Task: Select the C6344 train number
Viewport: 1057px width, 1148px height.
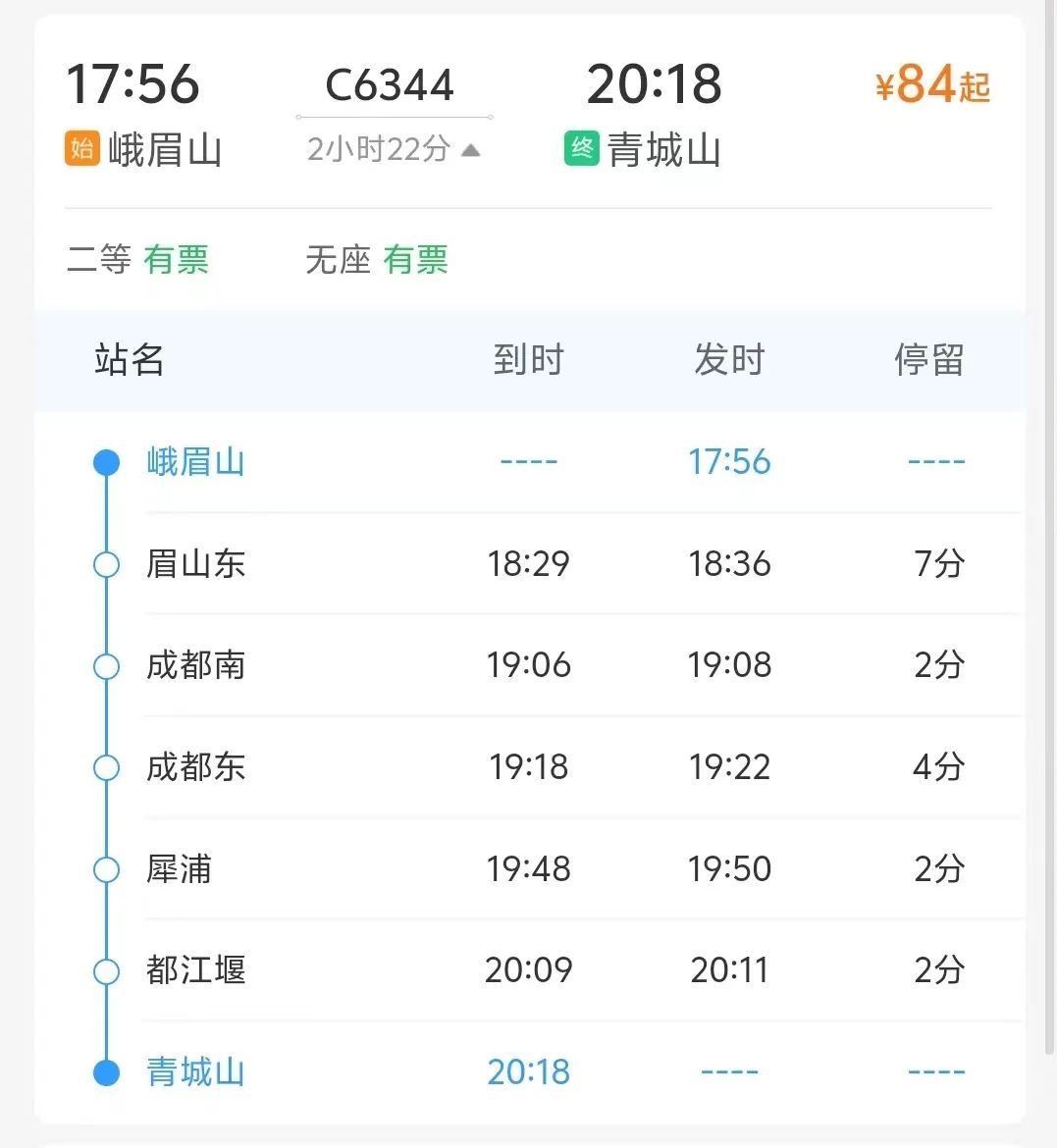Action: click(x=390, y=84)
